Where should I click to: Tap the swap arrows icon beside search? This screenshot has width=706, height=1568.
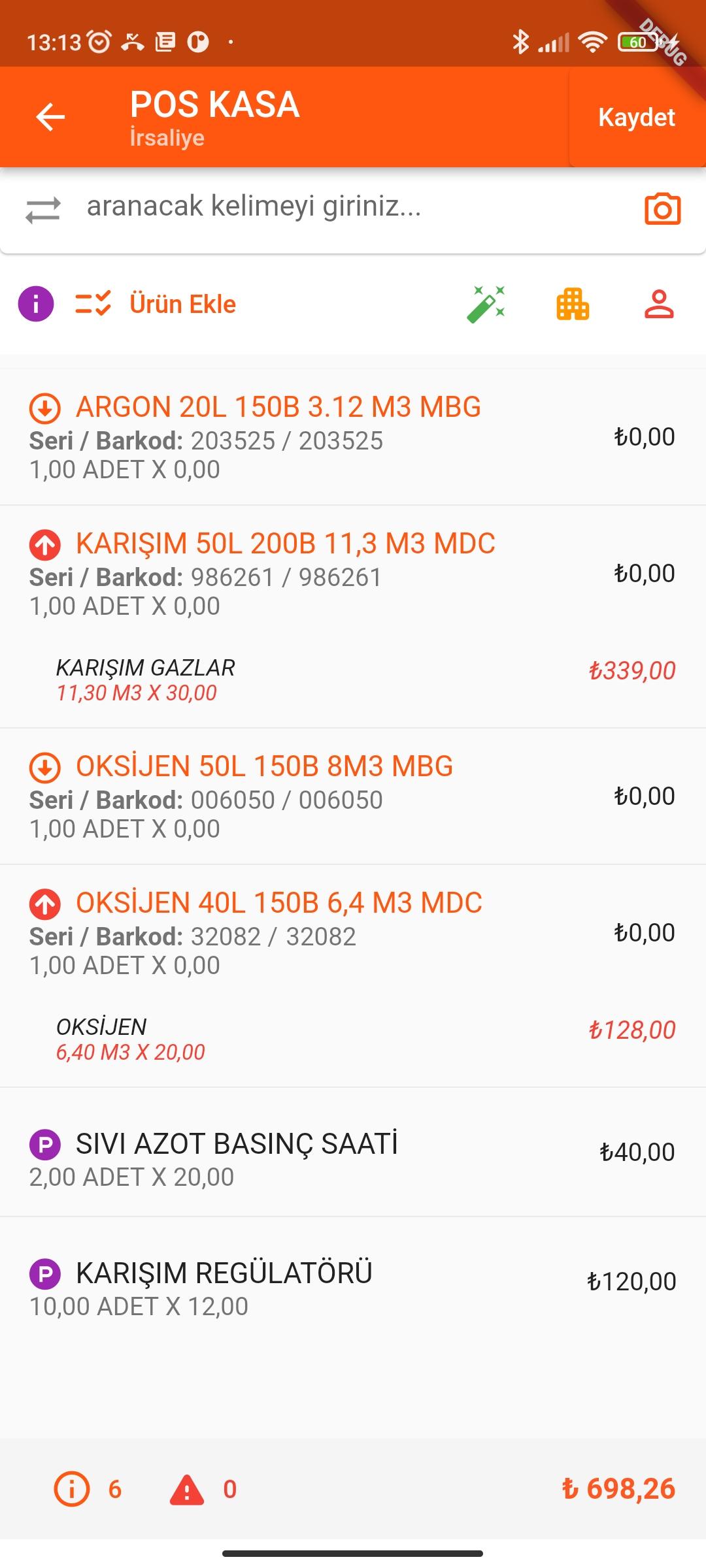click(x=43, y=210)
